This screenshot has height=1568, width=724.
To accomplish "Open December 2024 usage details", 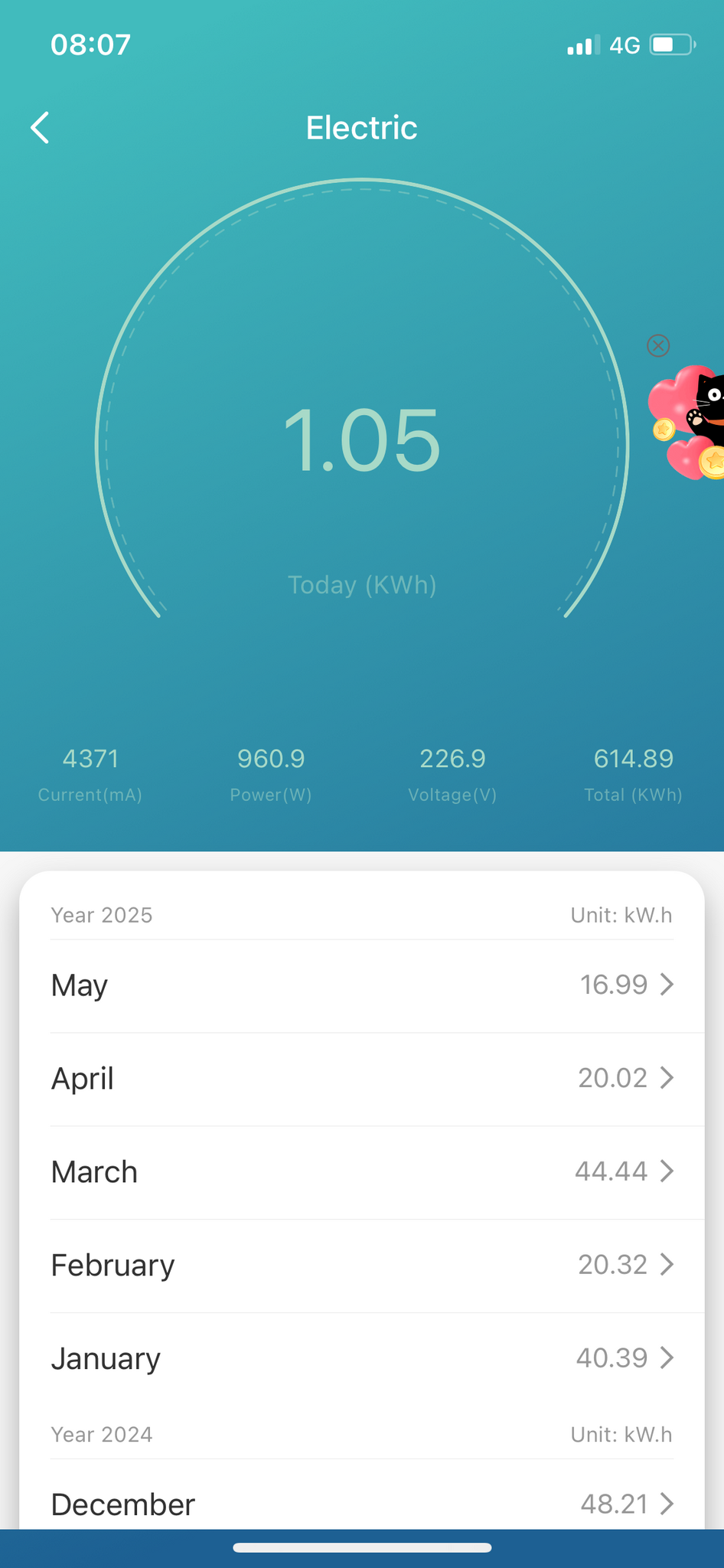I will tap(362, 1504).
